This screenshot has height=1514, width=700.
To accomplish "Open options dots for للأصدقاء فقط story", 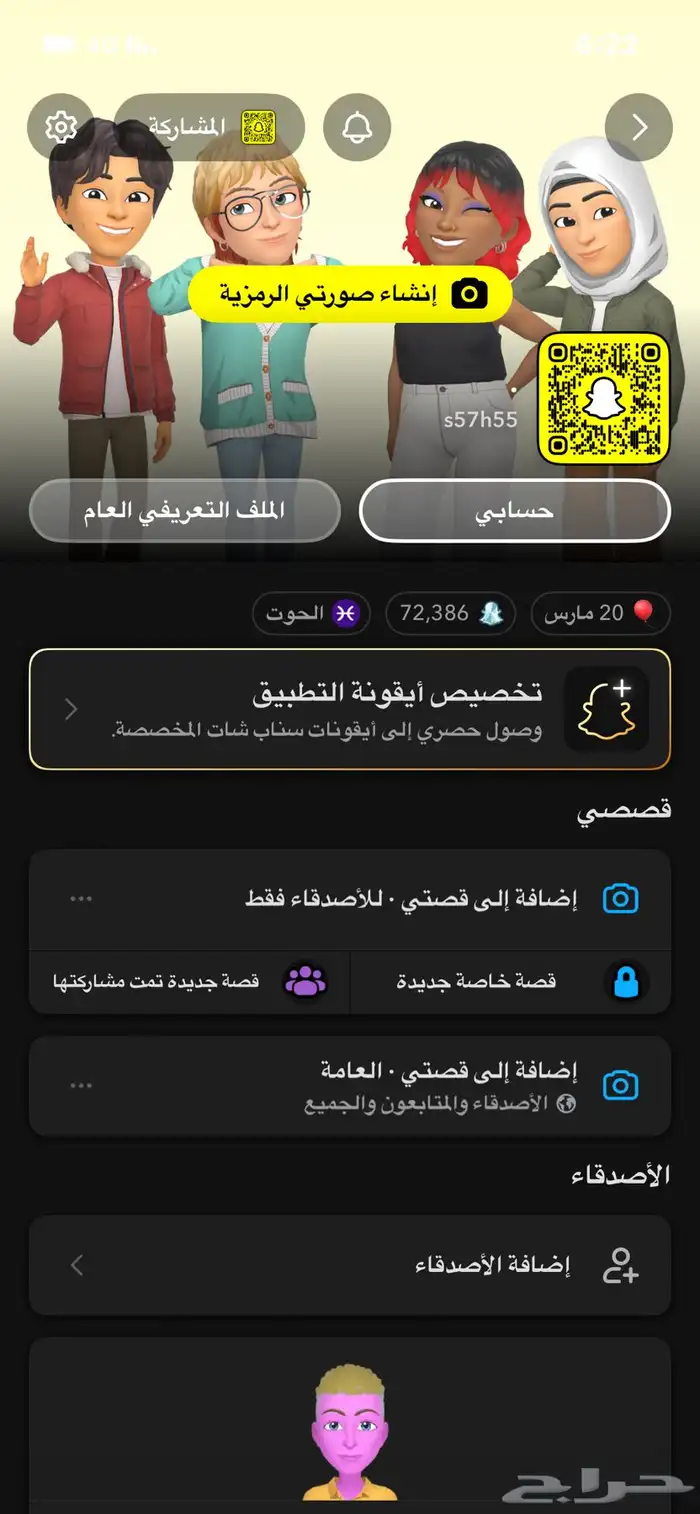I will 81,899.
